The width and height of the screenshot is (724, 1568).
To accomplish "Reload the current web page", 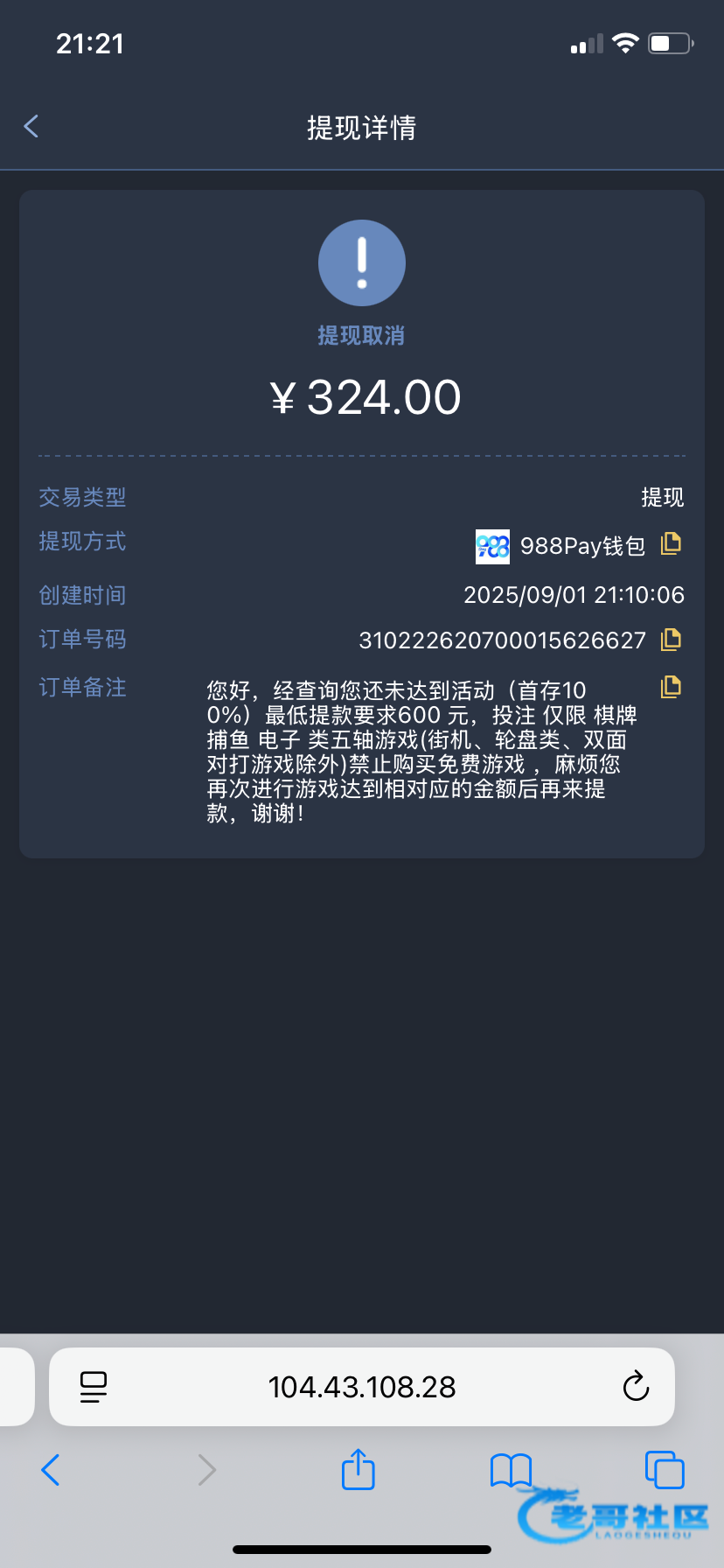I will [636, 1386].
